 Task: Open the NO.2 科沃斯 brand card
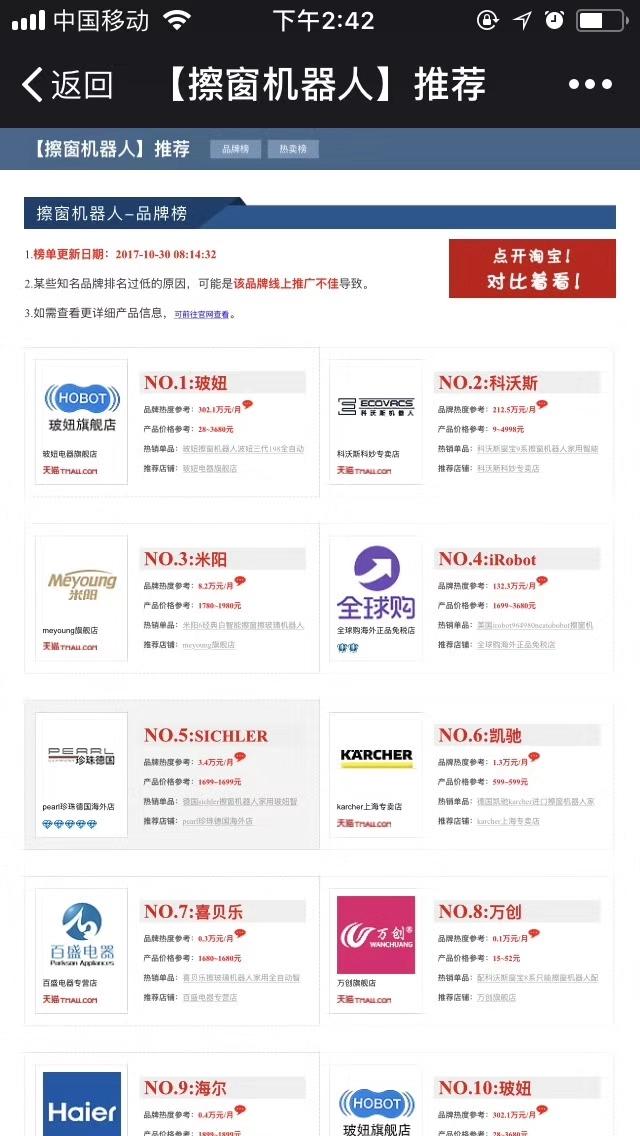tap(466, 423)
